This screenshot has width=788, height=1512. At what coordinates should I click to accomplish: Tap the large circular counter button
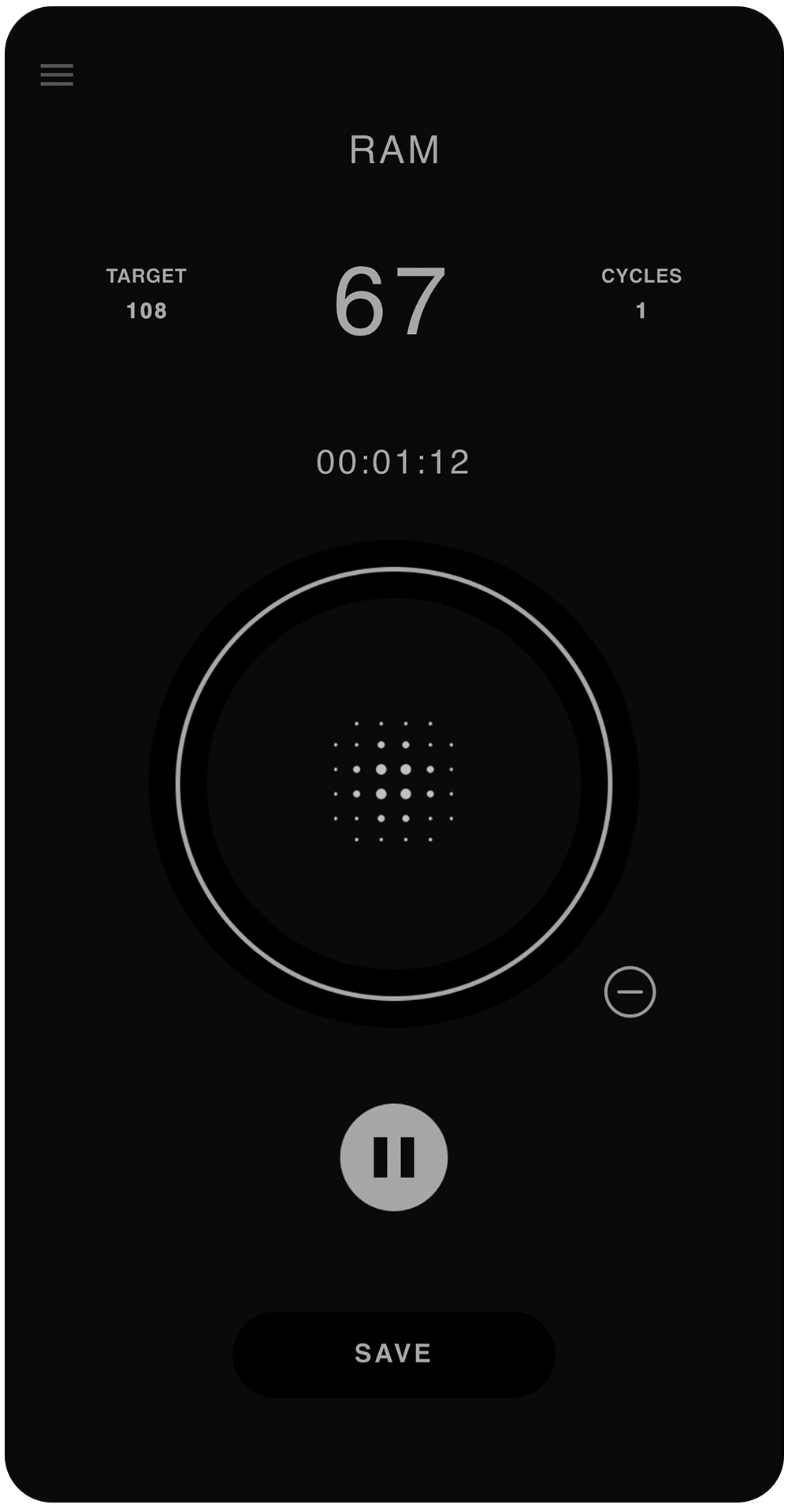click(393, 782)
